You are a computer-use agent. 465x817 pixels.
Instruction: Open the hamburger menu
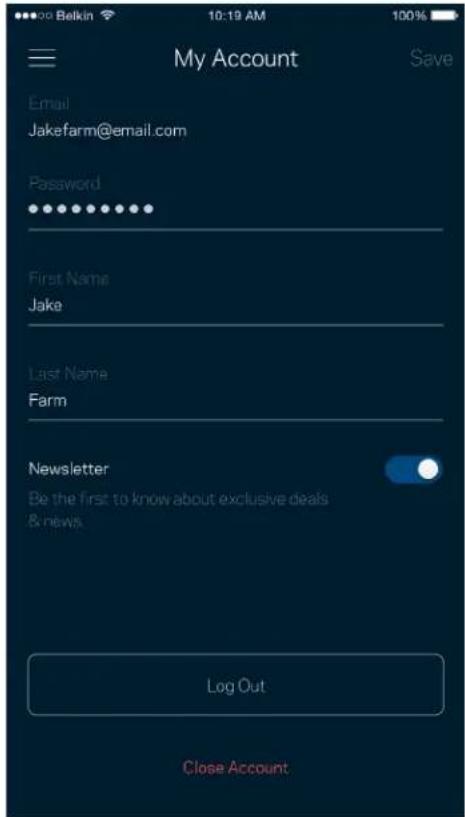click(42, 58)
